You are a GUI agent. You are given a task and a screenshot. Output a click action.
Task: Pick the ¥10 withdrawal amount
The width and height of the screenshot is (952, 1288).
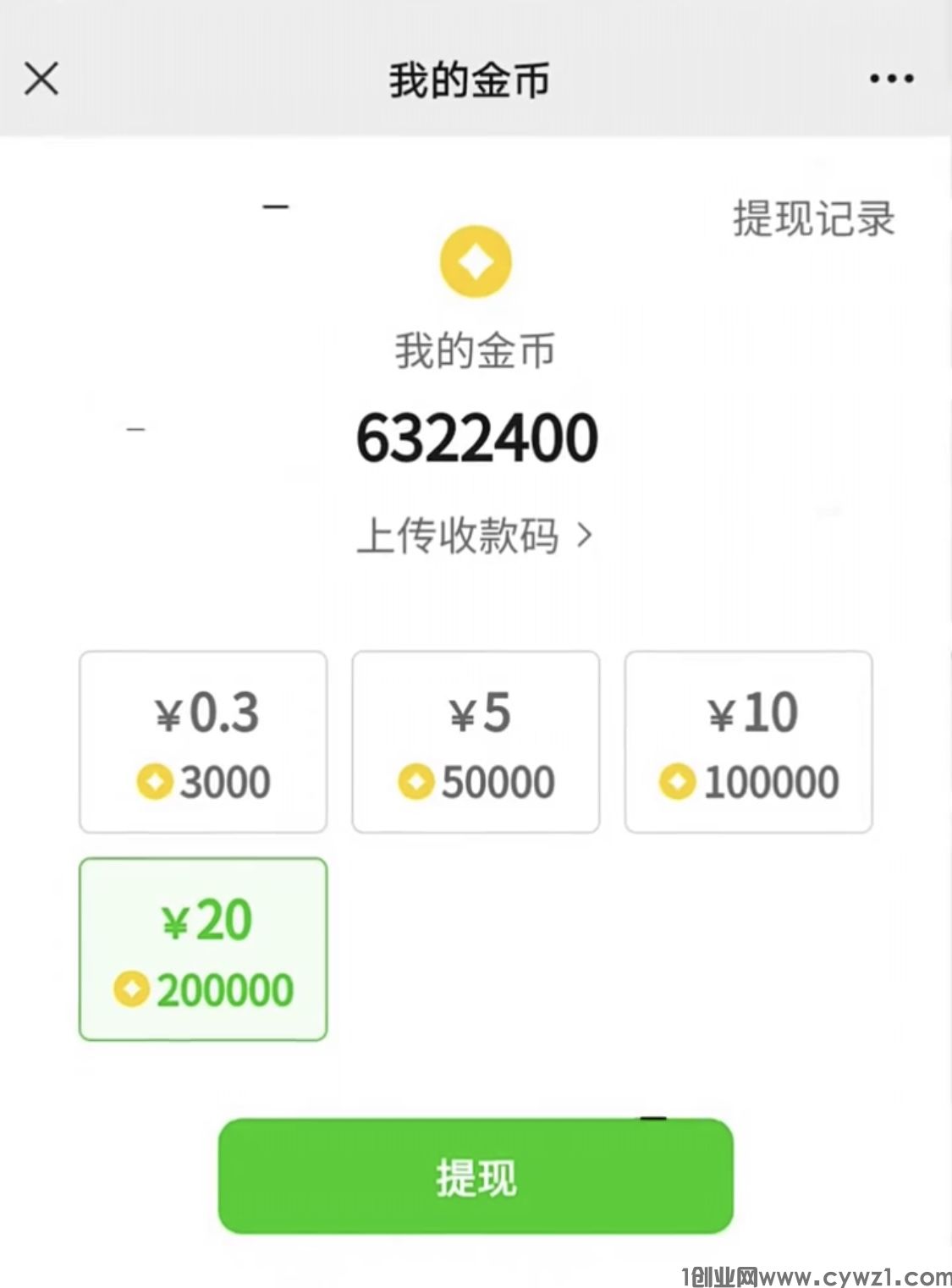coord(748,742)
